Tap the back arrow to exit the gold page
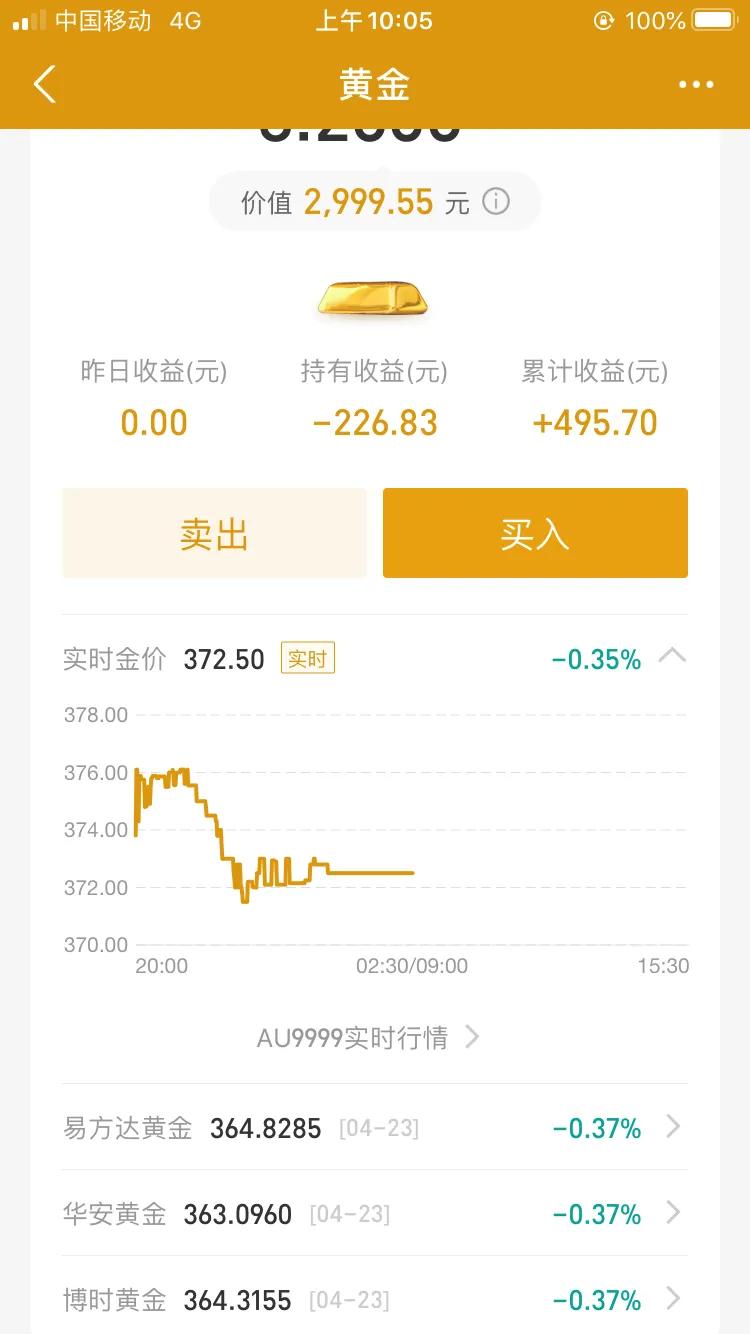 point(44,85)
